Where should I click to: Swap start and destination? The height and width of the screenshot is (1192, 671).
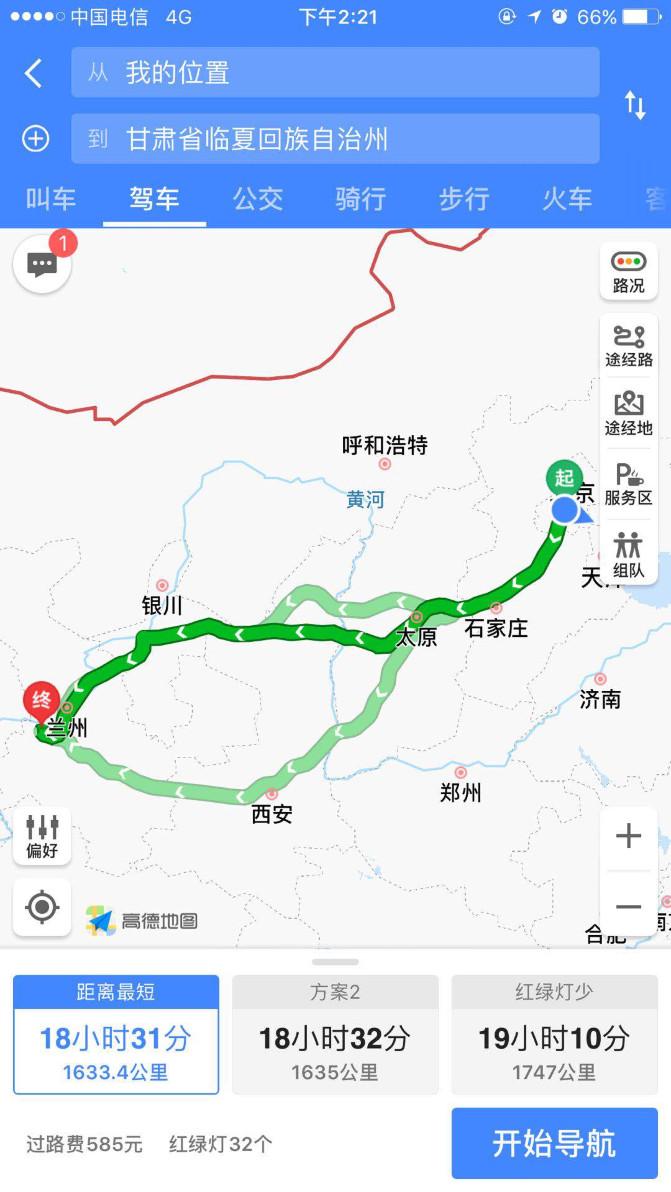(x=635, y=105)
